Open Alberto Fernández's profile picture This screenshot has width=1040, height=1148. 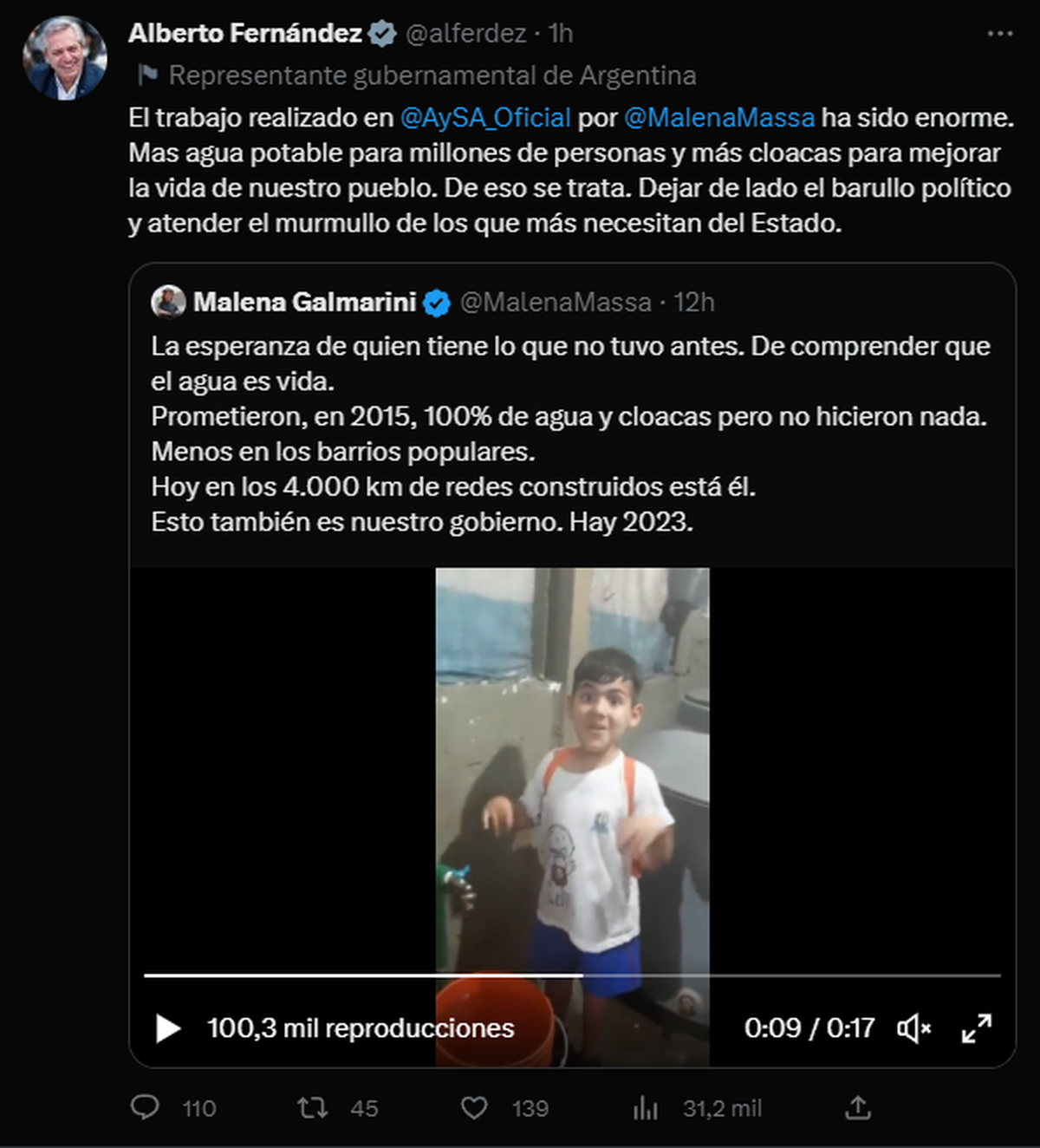coord(65,58)
